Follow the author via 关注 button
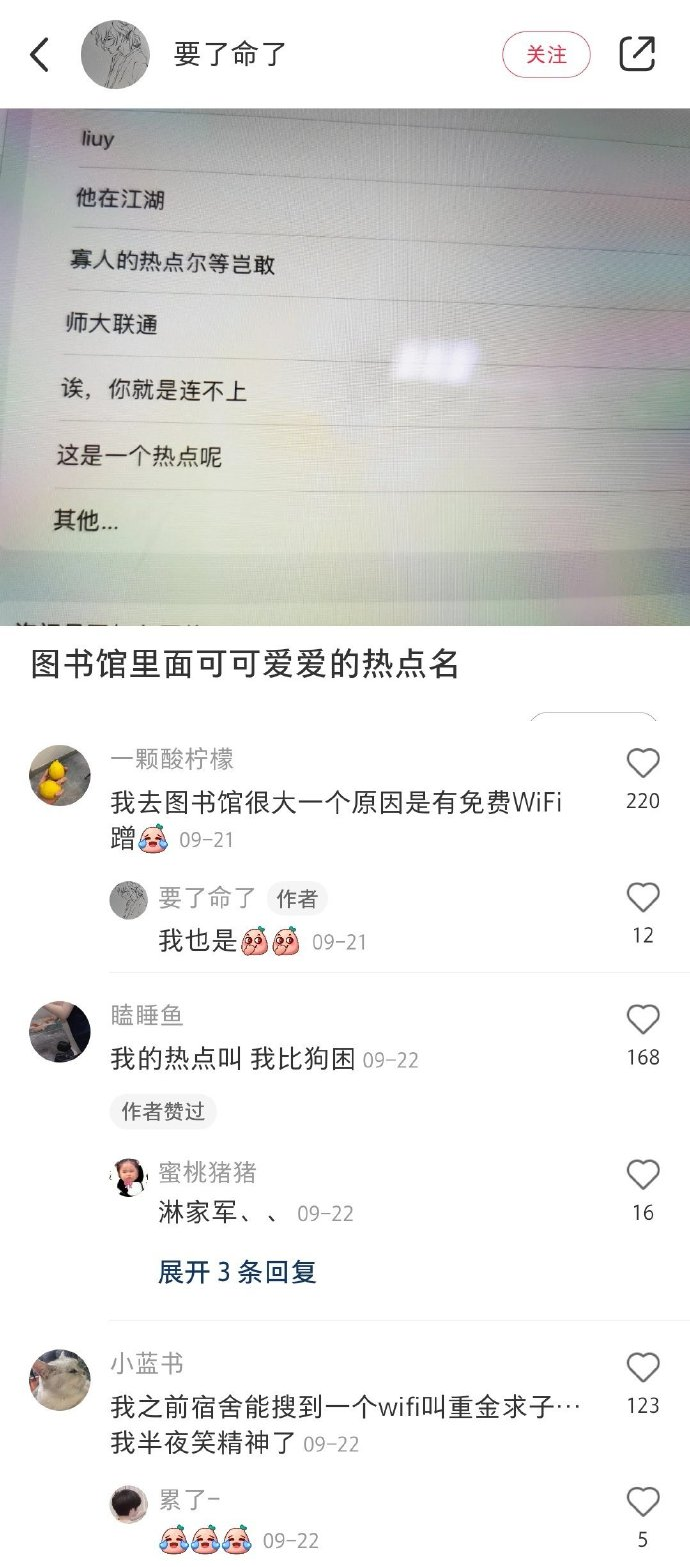The height and width of the screenshot is (1567, 690). [x=546, y=55]
